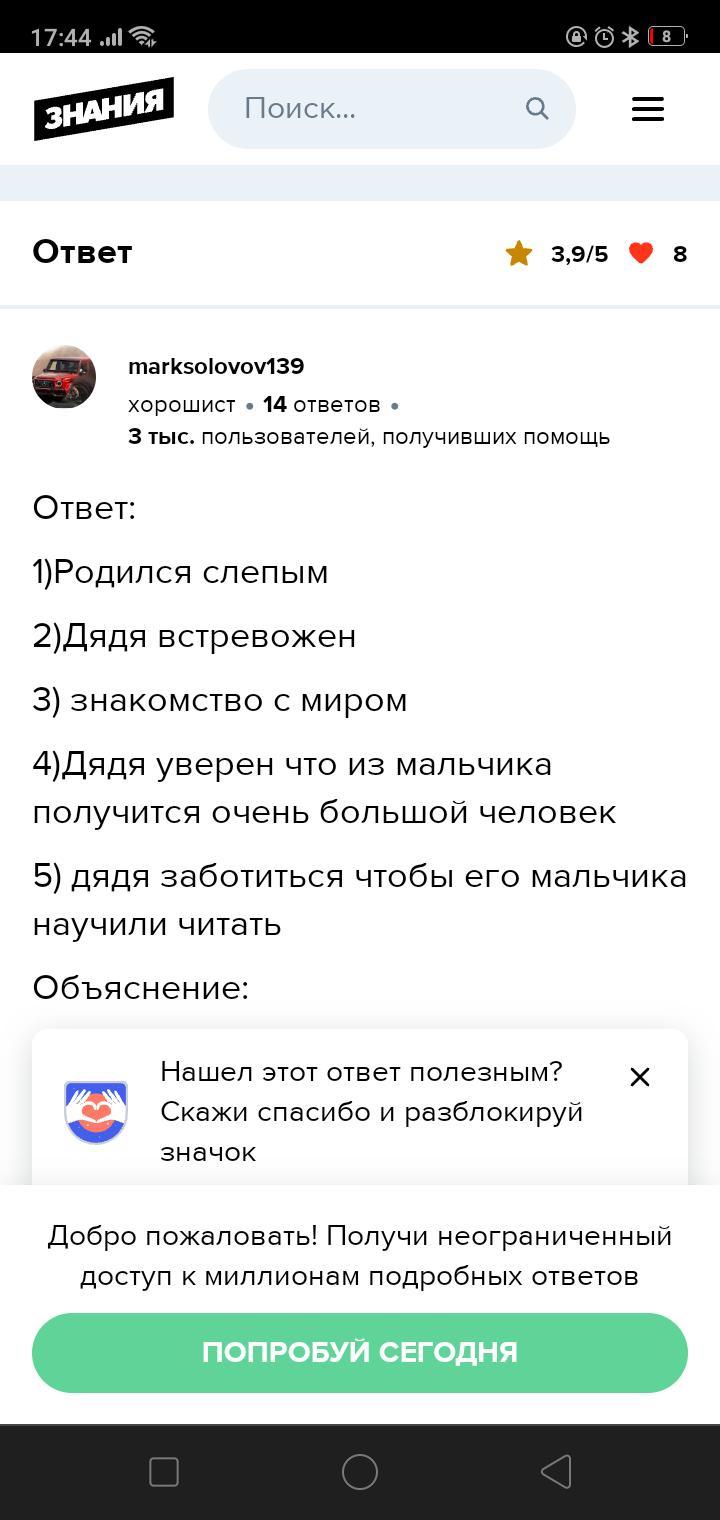Viewport: 720px width, 1520px height.
Task: Open recent apps from the navigation bar
Action: coord(164,1472)
